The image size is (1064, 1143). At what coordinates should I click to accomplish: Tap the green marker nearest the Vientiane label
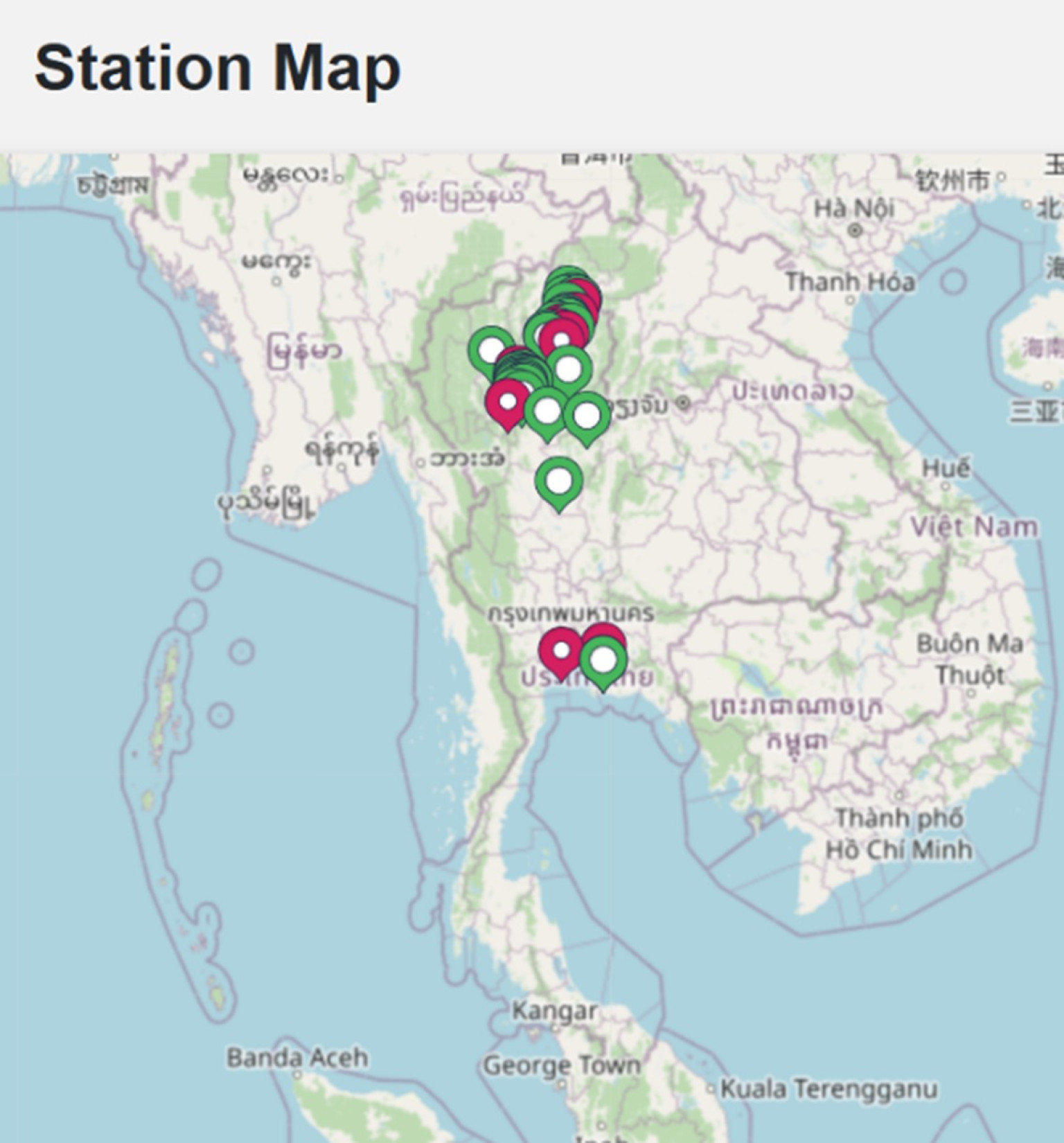(587, 416)
